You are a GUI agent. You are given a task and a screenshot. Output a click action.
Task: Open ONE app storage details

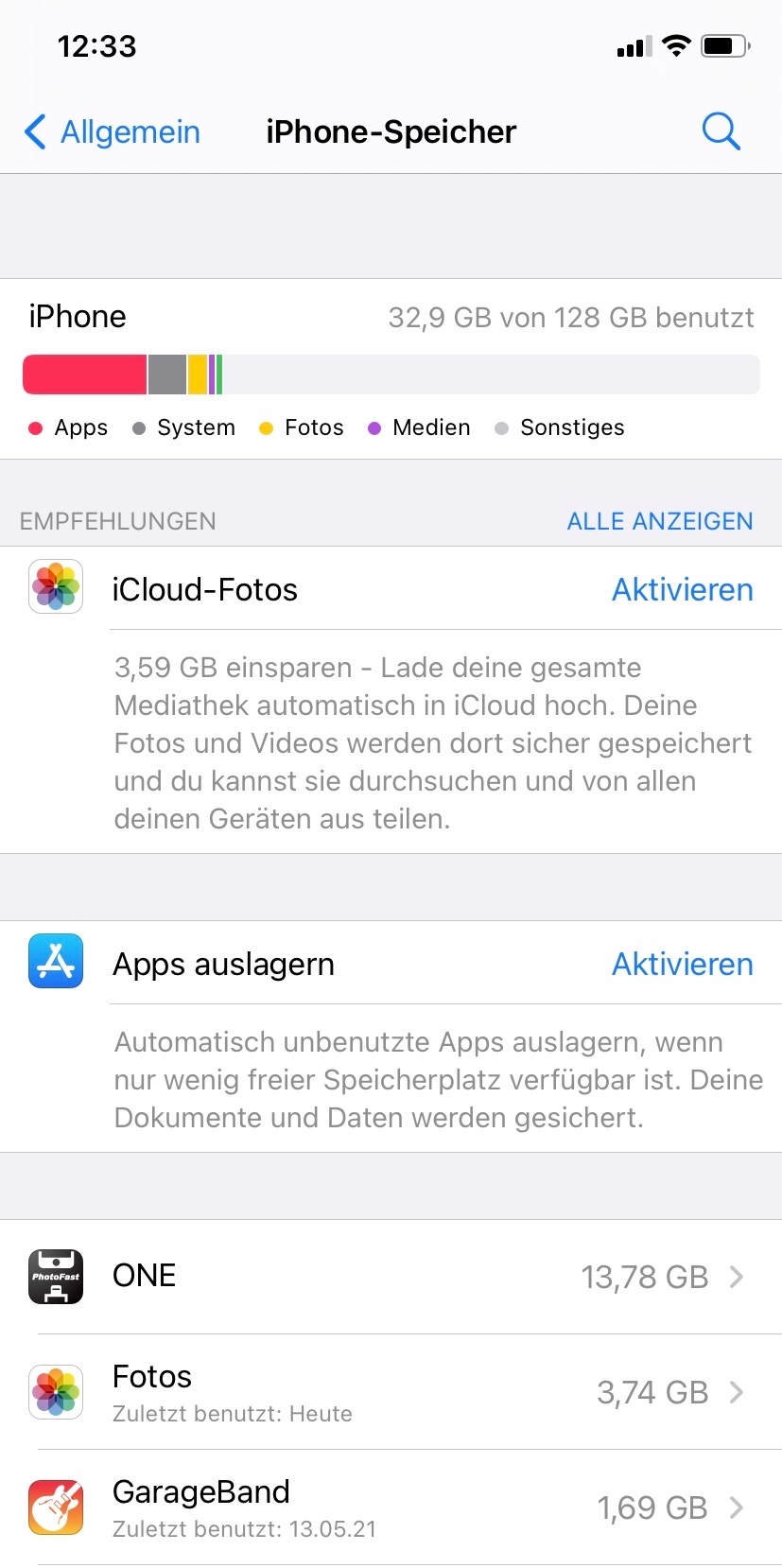391,1277
